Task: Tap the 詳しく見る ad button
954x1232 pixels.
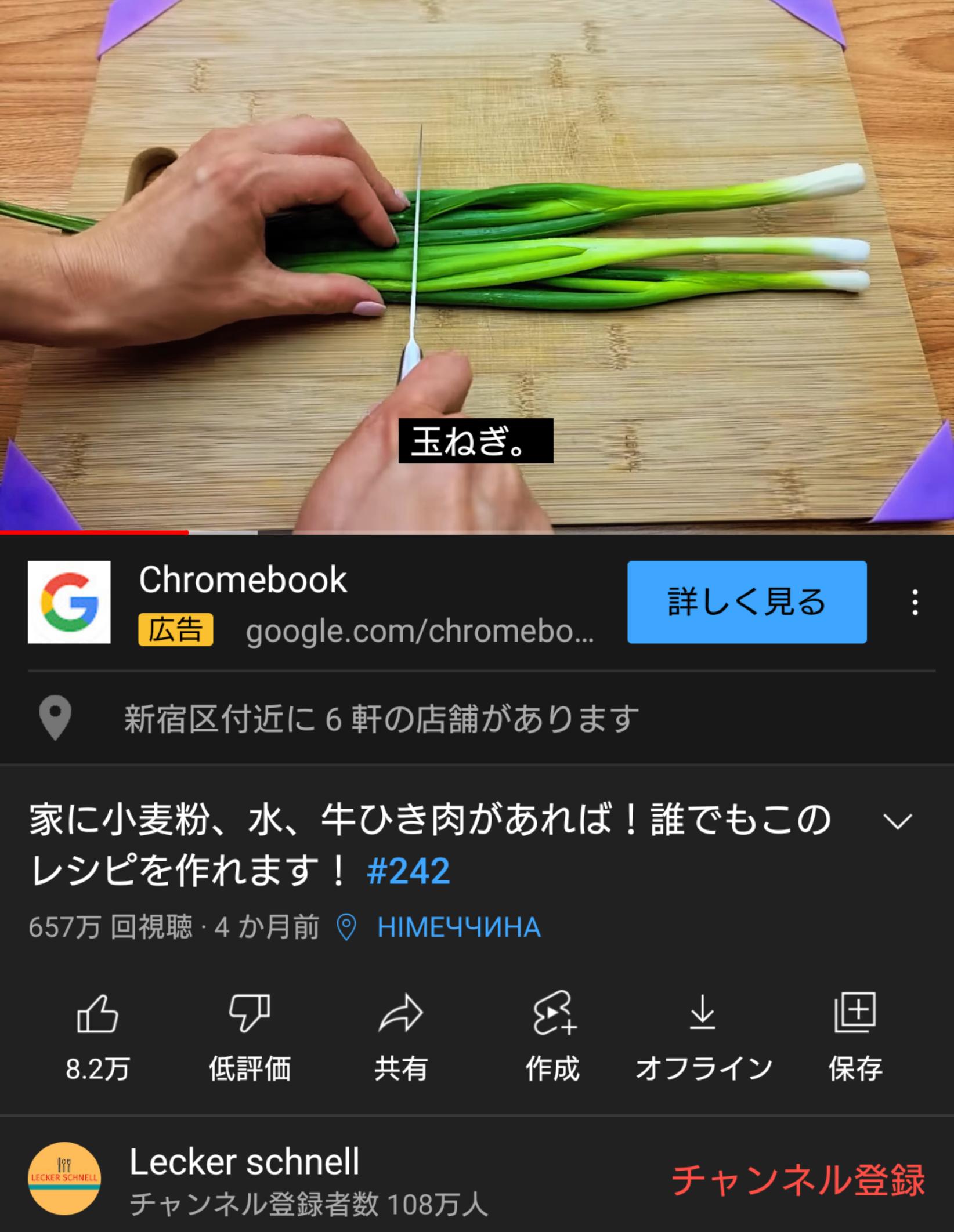Action: (746, 601)
